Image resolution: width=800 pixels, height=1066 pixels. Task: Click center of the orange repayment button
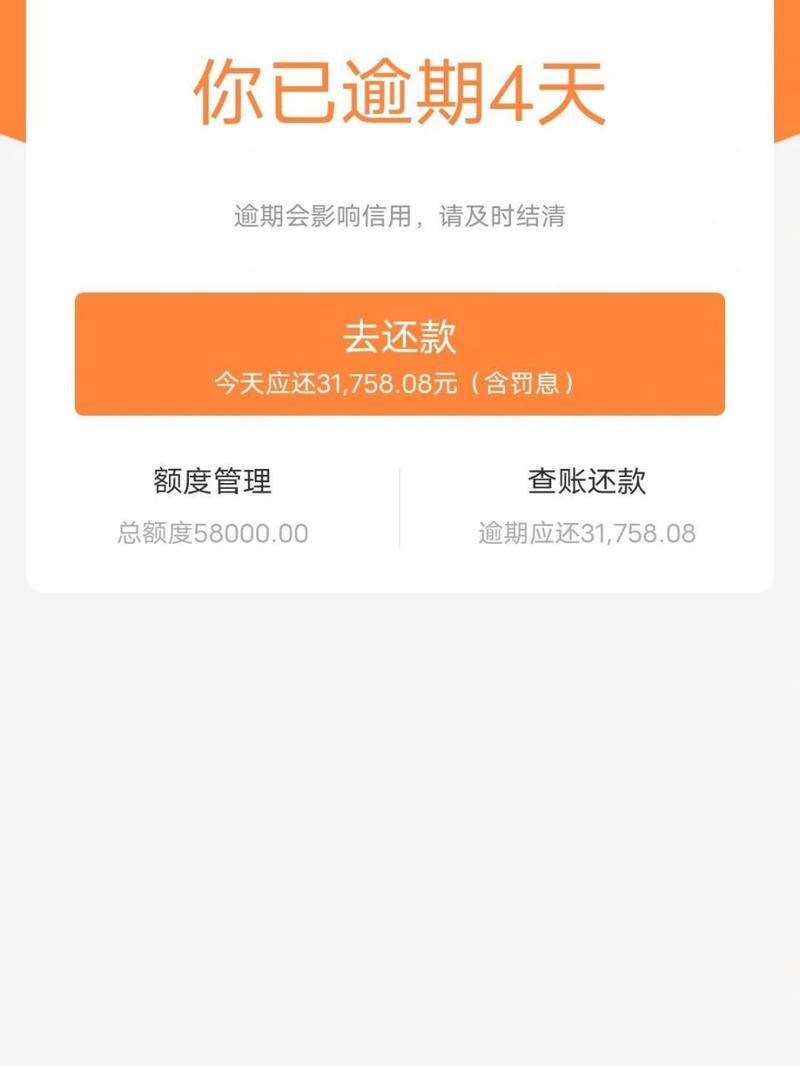(x=400, y=352)
